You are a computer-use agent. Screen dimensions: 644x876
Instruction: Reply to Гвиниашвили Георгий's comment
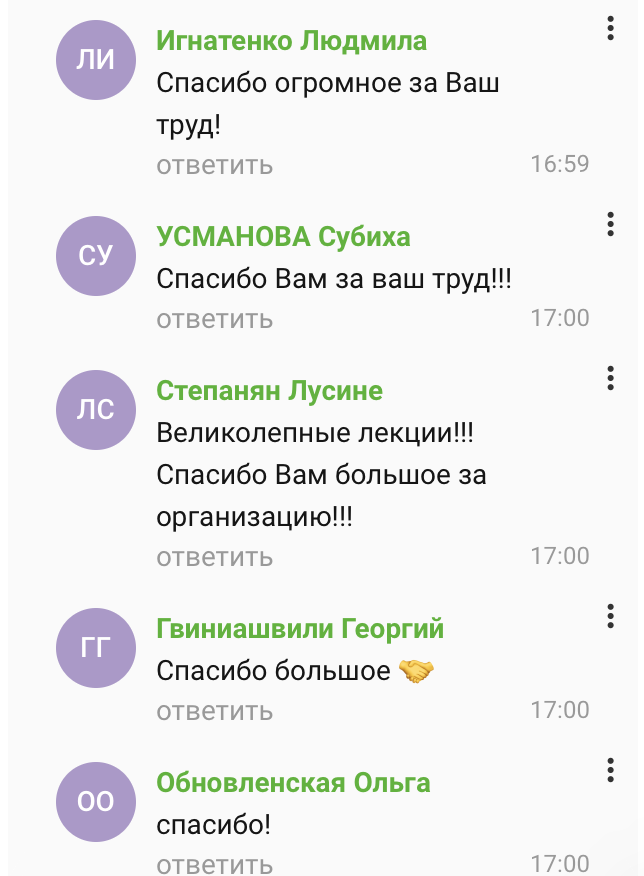[214, 711]
